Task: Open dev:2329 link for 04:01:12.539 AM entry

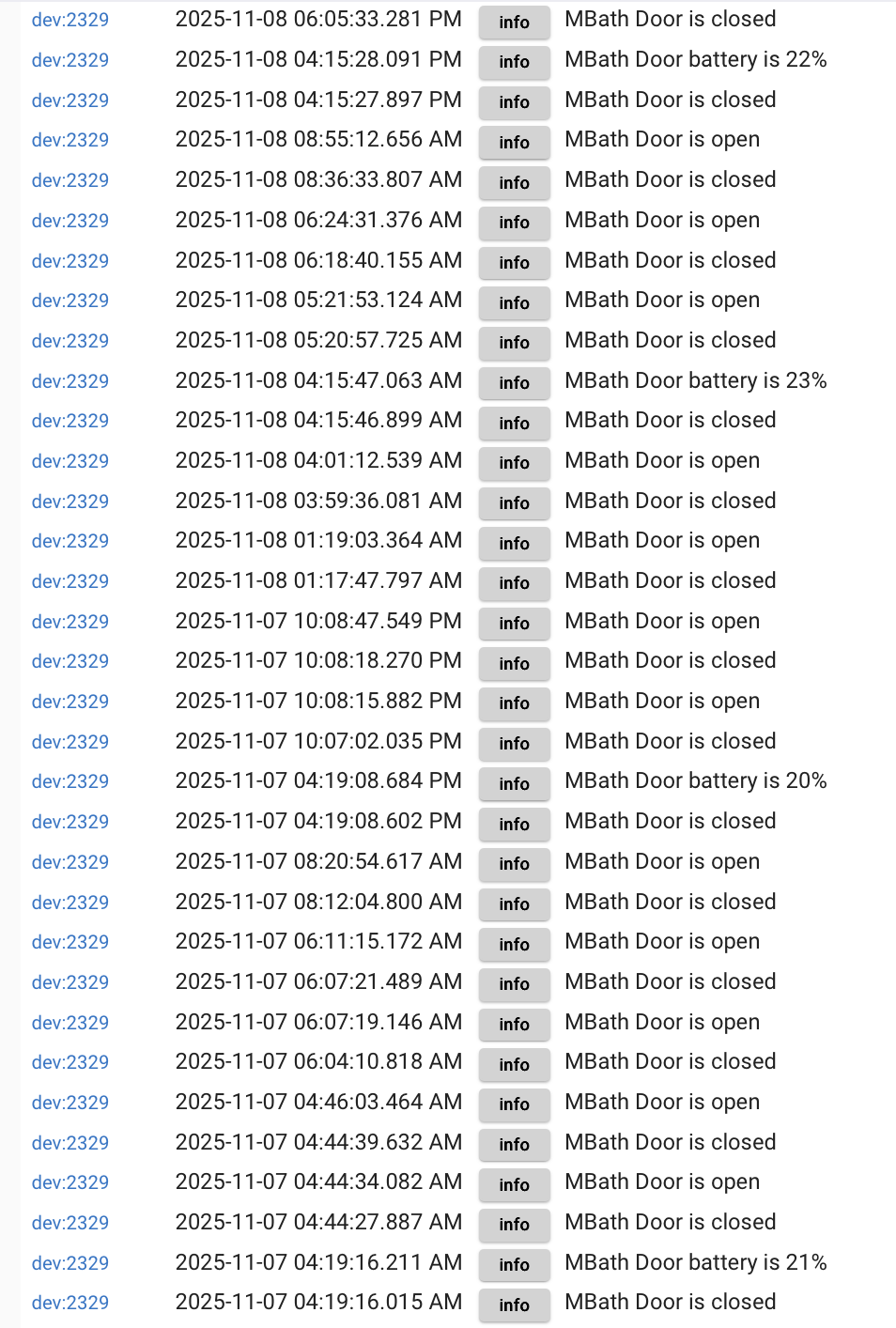Action: click(70, 461)
